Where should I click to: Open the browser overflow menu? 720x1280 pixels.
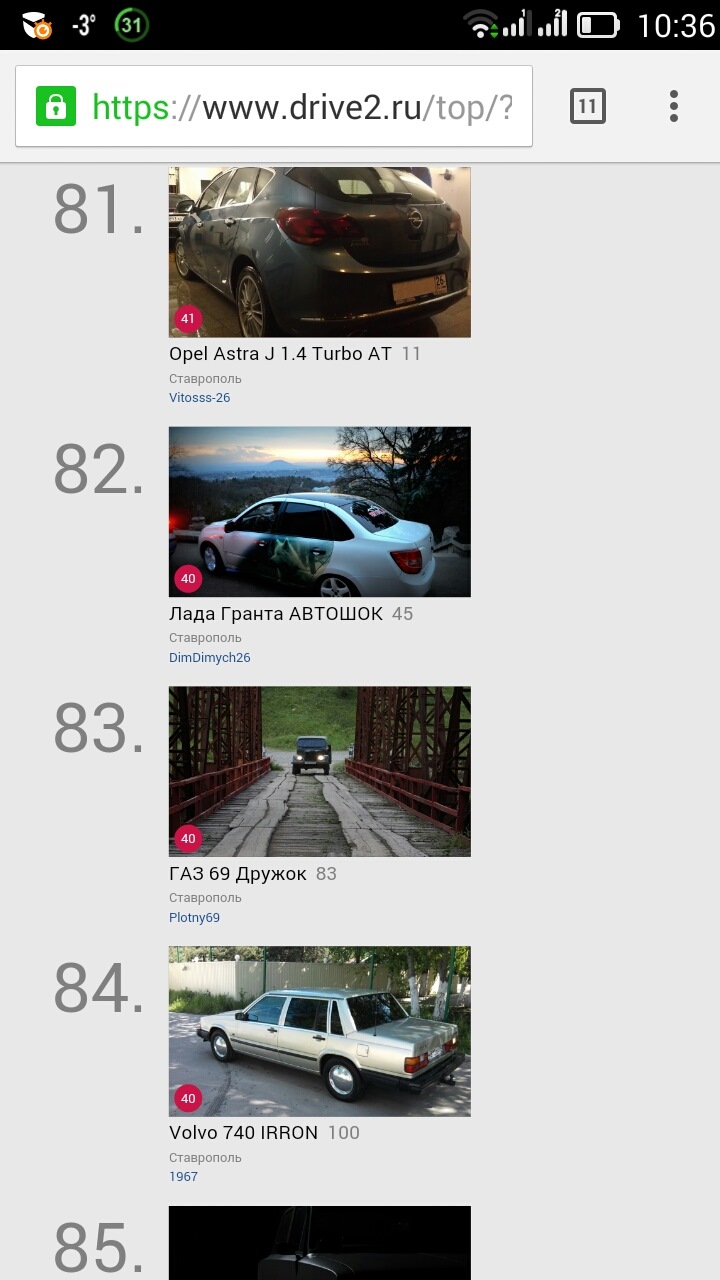pyautogui.click(x=674, y=106)
